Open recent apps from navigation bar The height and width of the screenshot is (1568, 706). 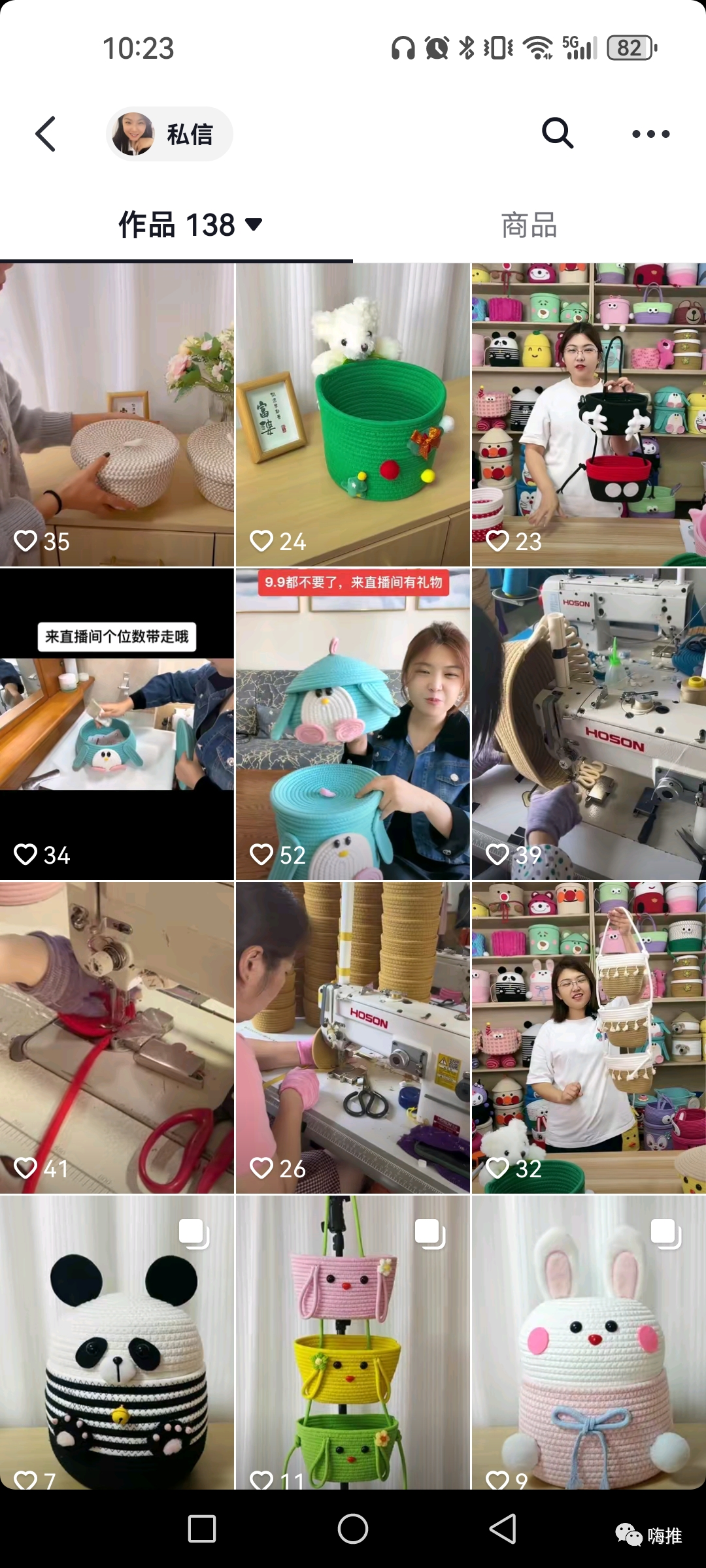tap(202, 1529)
